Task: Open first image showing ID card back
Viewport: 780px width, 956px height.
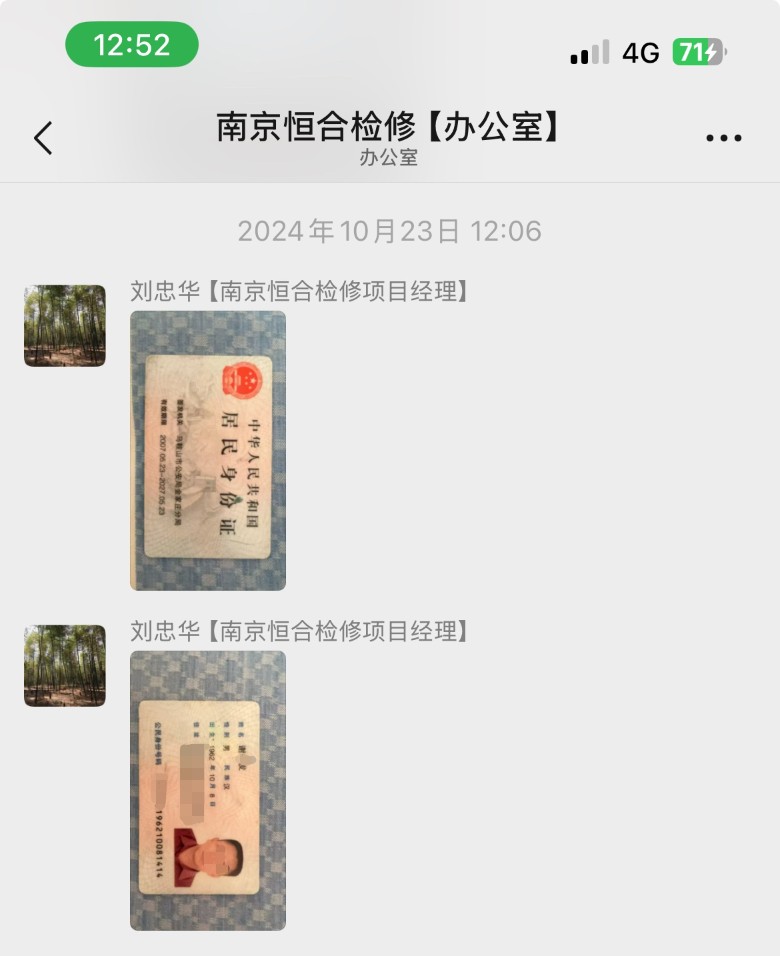Action: [208, 450]
